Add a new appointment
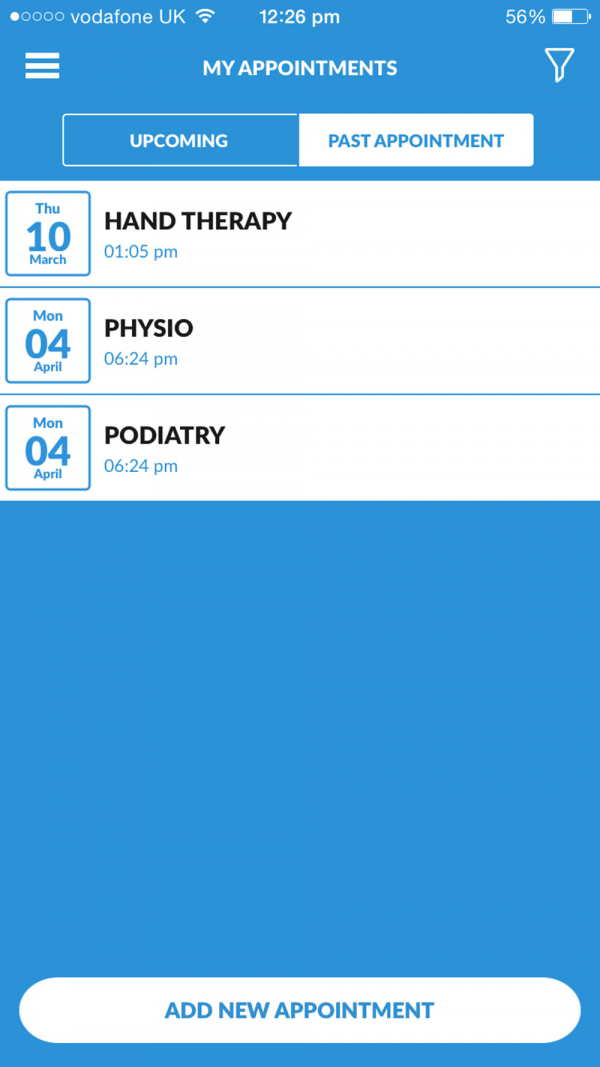Viewport: 600px width, 1067px height. pos(300,1010)
